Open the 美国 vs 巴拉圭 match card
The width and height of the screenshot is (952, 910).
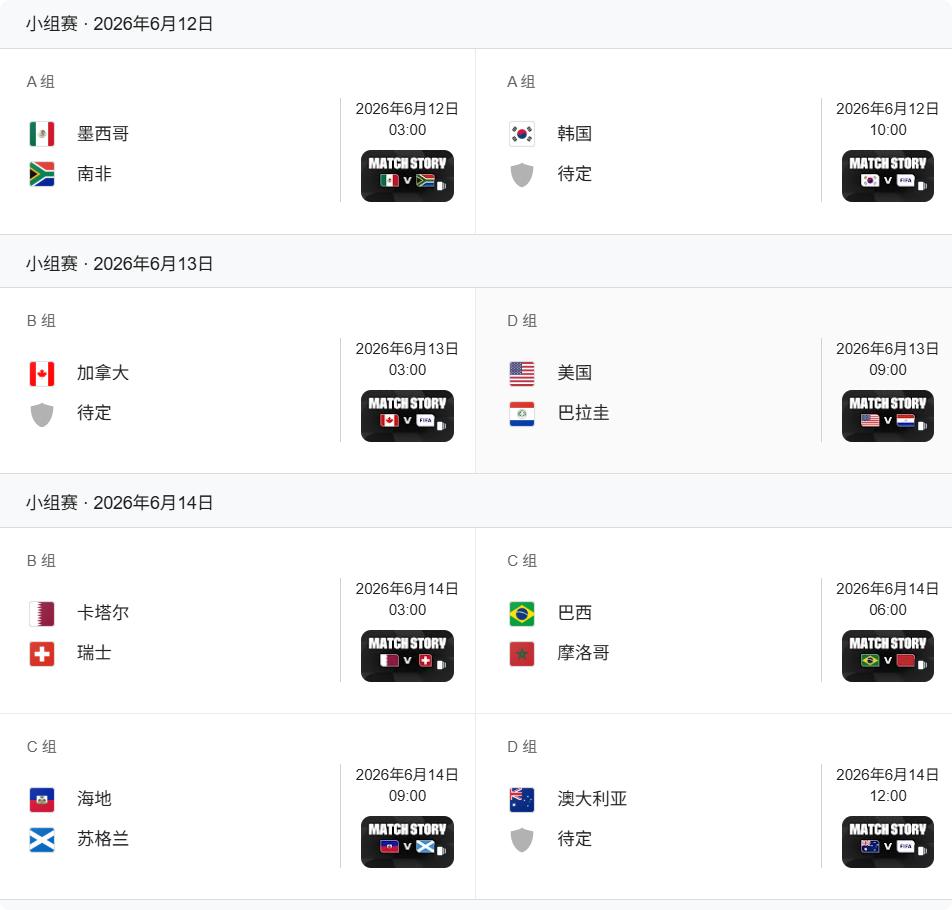coord(660,392)
